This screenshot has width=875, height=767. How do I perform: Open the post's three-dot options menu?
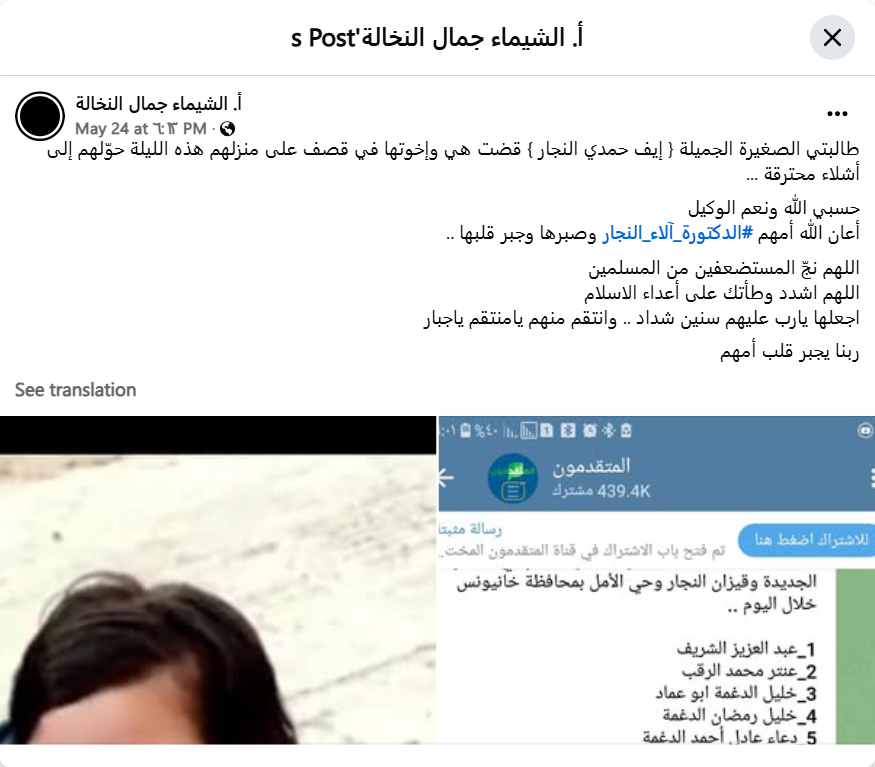(x=837, y=114)
